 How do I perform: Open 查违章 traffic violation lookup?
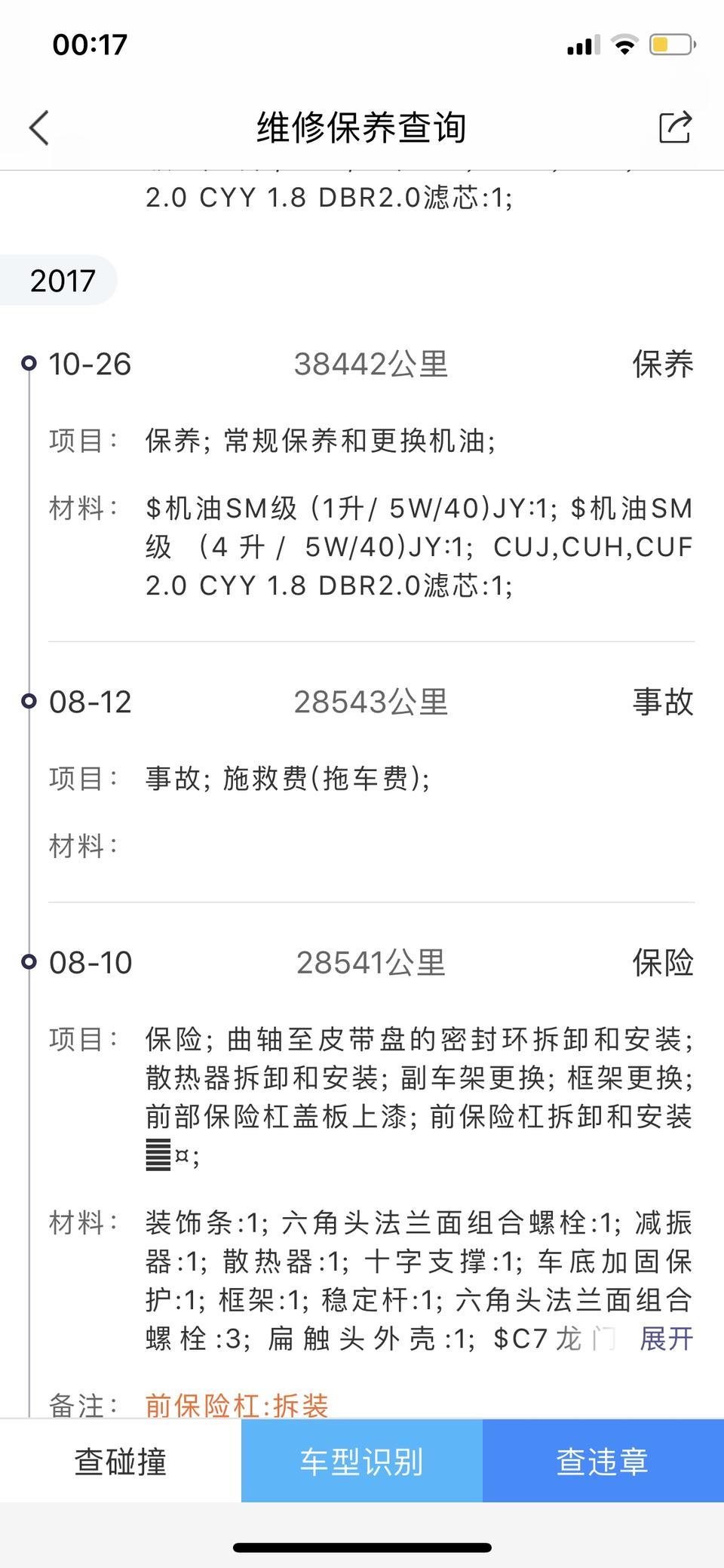(x=603, y=1462)
